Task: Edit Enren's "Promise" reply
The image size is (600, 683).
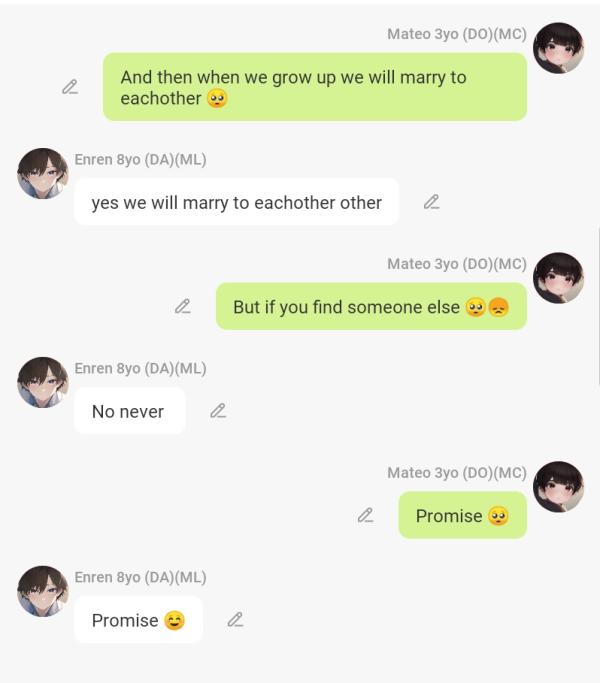Action: (x=235, y=620)
